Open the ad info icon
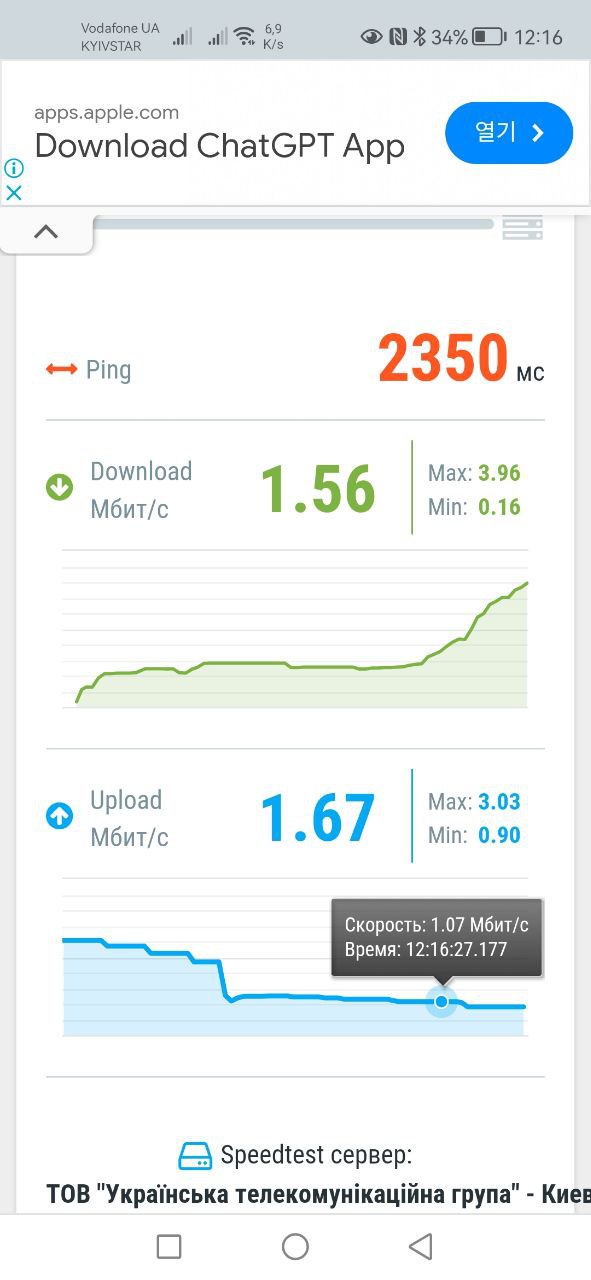The height and width of the screenshot is (1280, 591). tap(14, 168)
